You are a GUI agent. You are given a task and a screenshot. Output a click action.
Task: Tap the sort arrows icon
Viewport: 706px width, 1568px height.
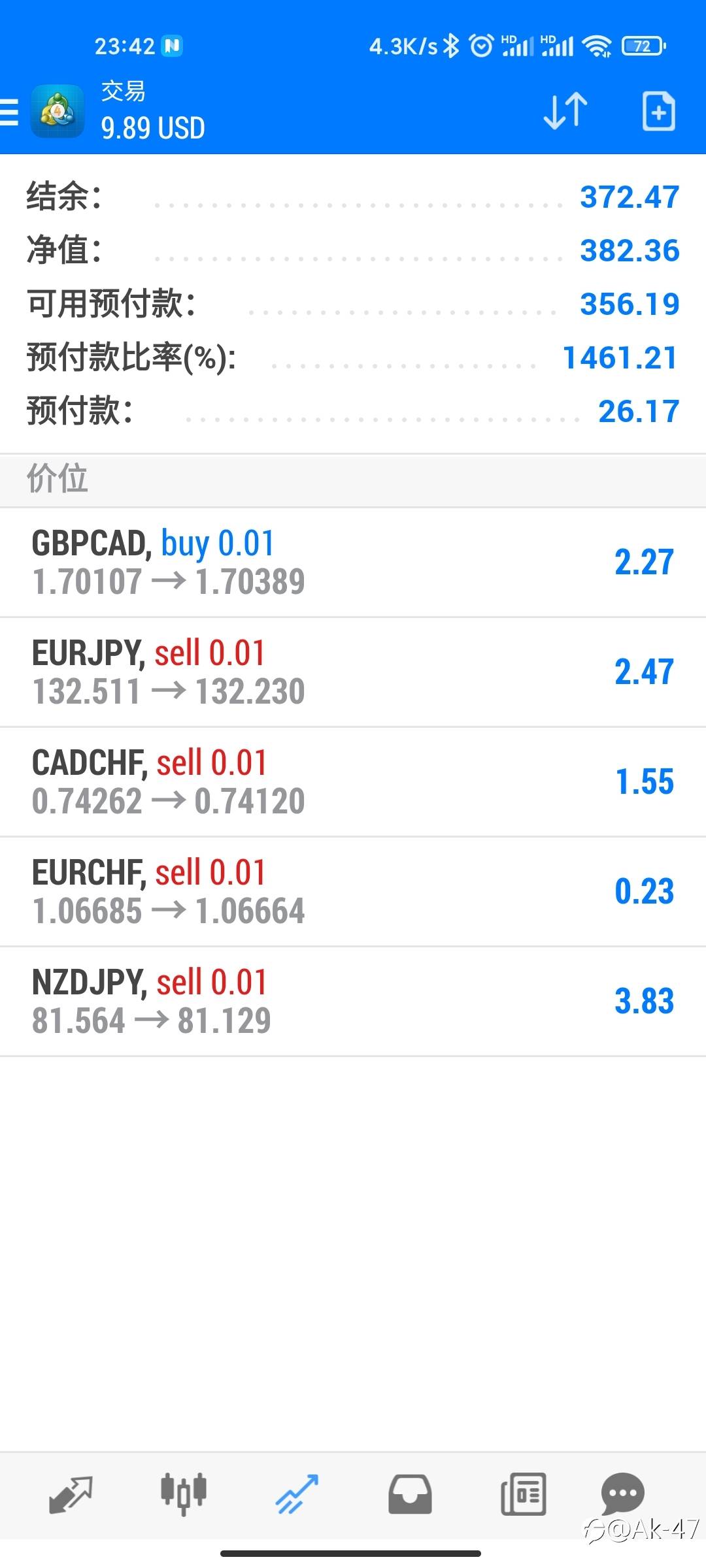coord(565,111)
